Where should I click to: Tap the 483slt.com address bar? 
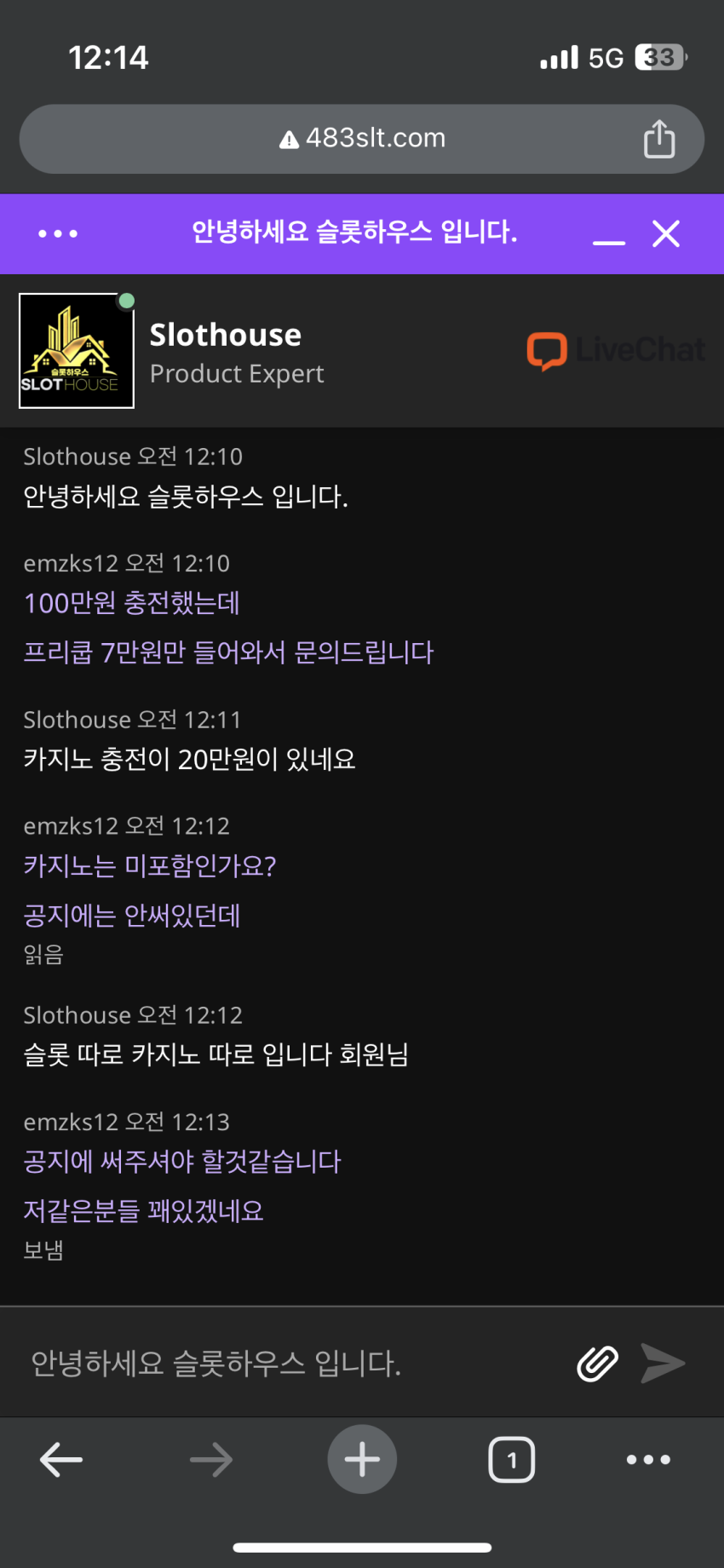click(x=362, y=139)
